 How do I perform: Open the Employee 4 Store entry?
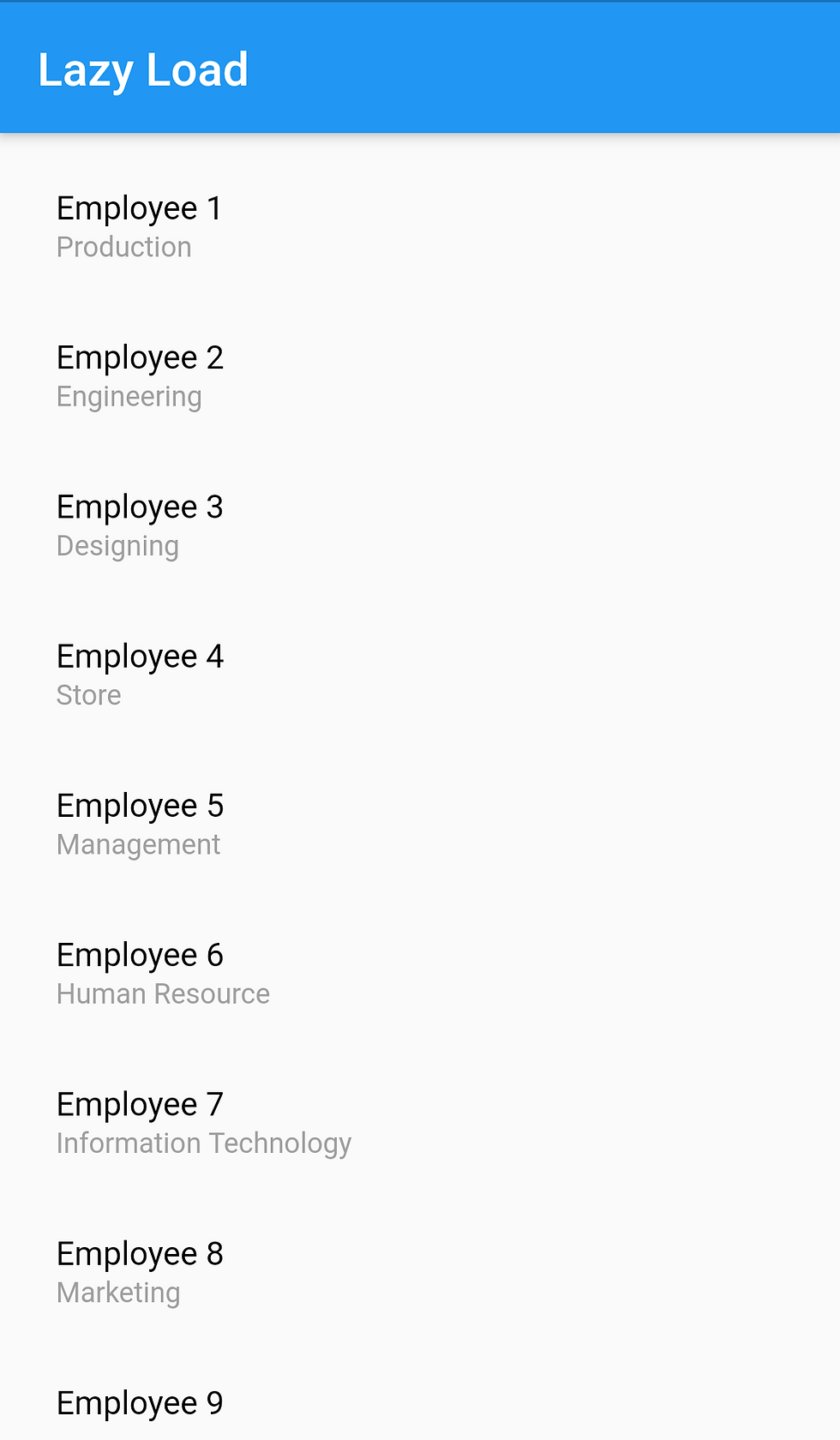(420, 675)
